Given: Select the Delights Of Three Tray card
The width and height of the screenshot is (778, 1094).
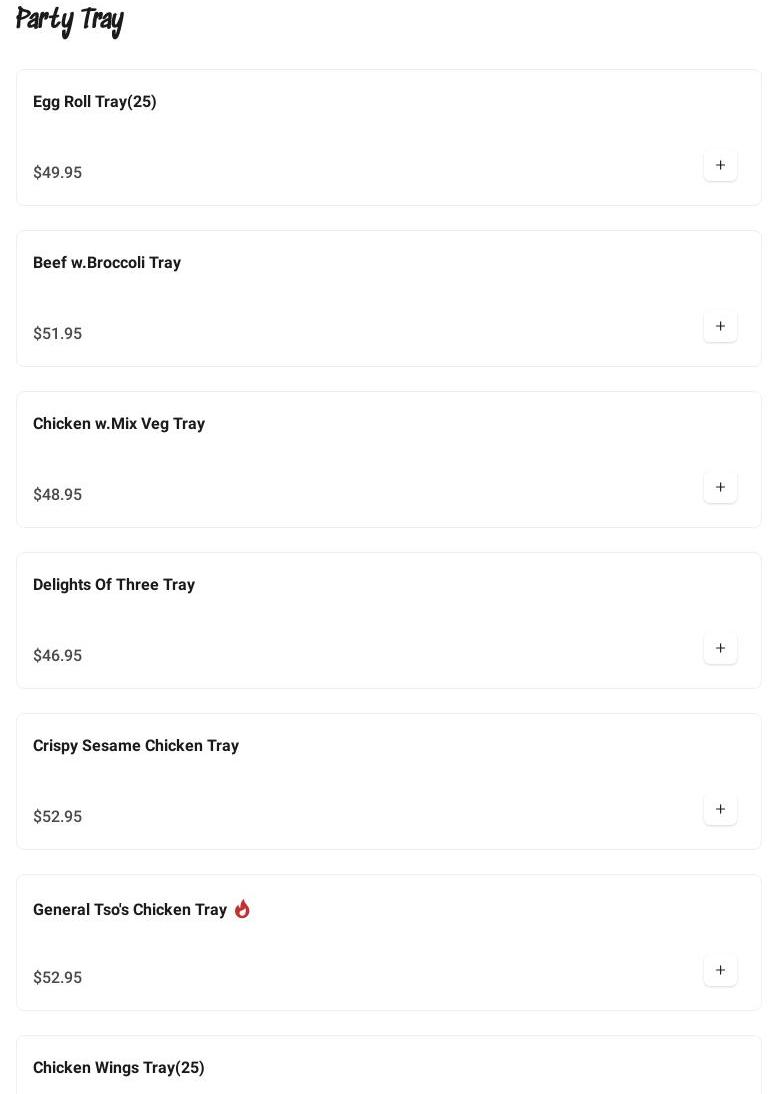Looking at the screenshot, I should click(114, 585).
